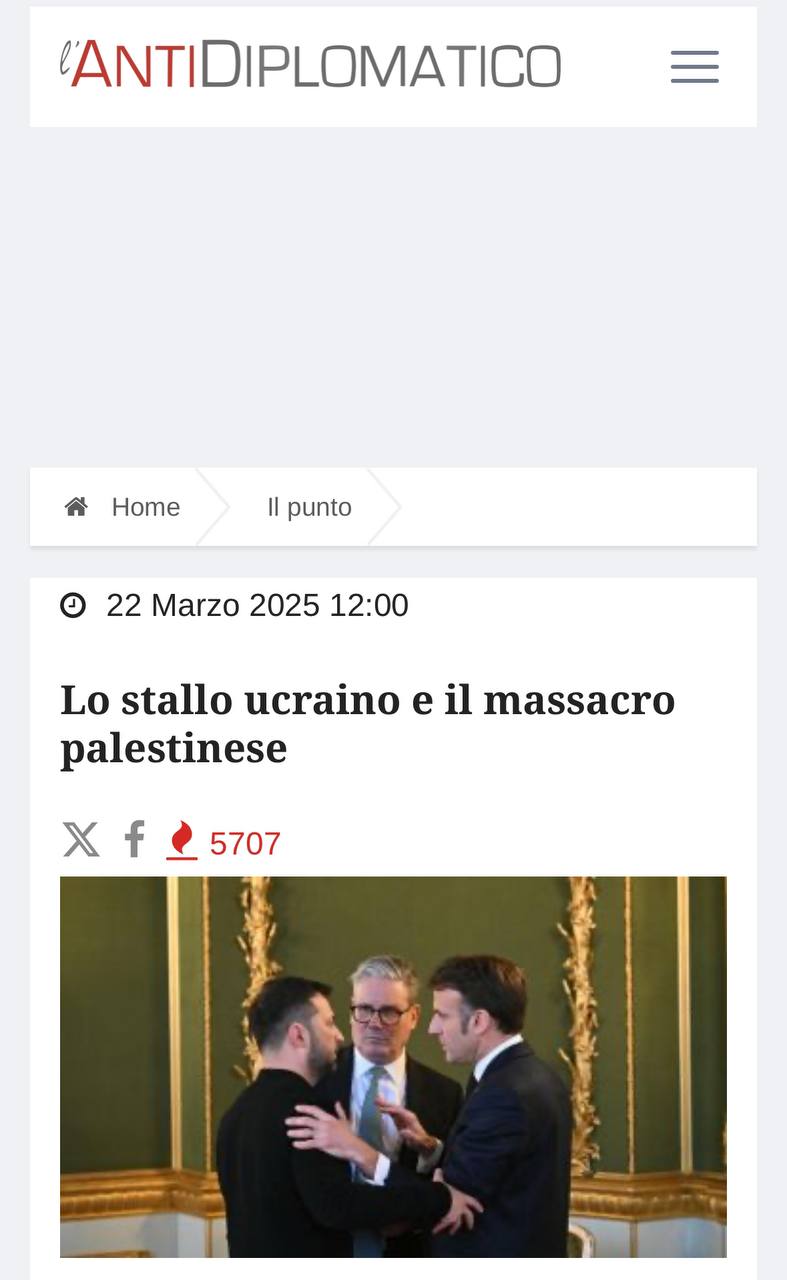Open the Home breadcrumb
The width and height of the screenshot is (787, 1280).
[123, 507]
